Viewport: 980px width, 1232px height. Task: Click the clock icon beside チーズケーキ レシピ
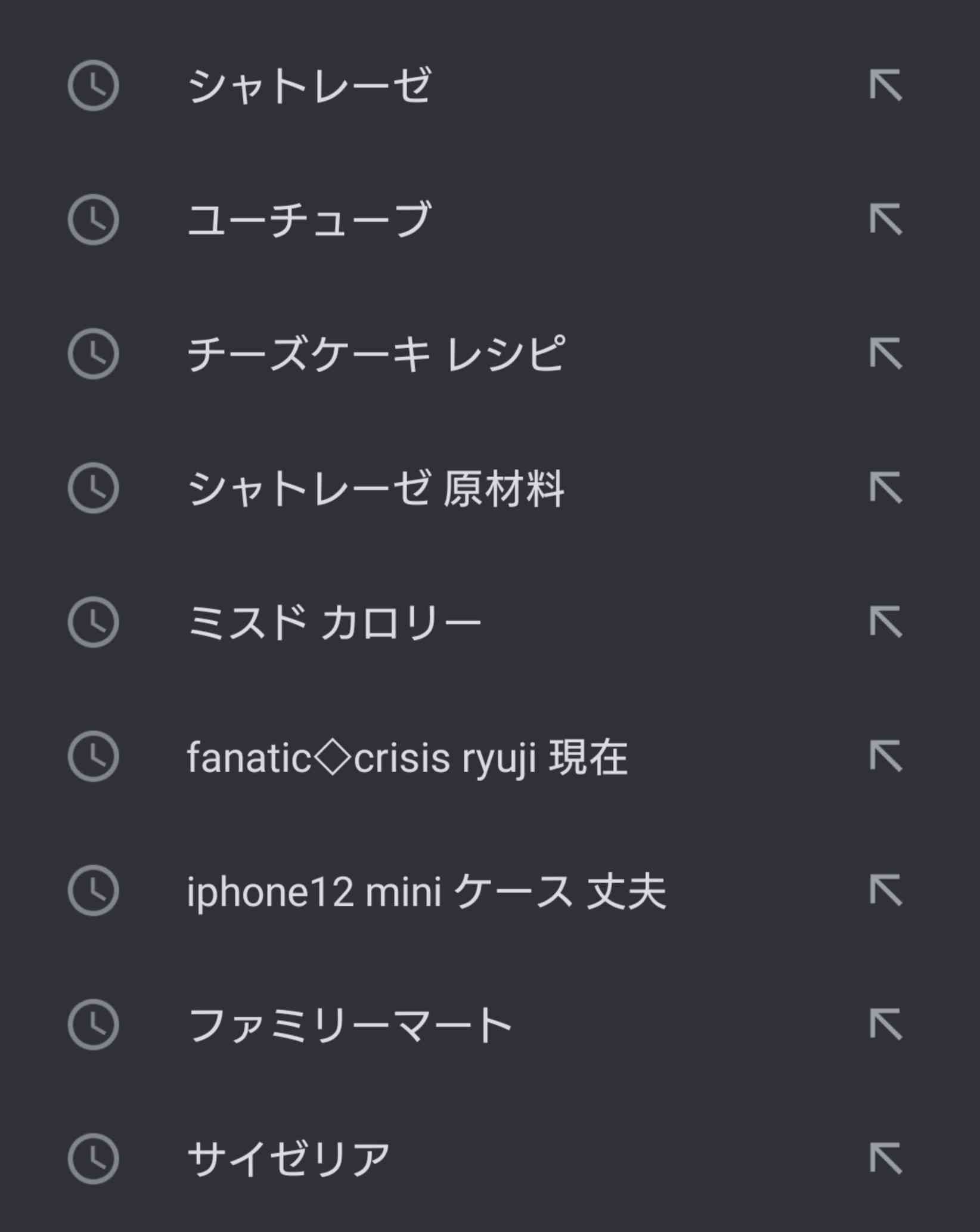tap(94, 352)
